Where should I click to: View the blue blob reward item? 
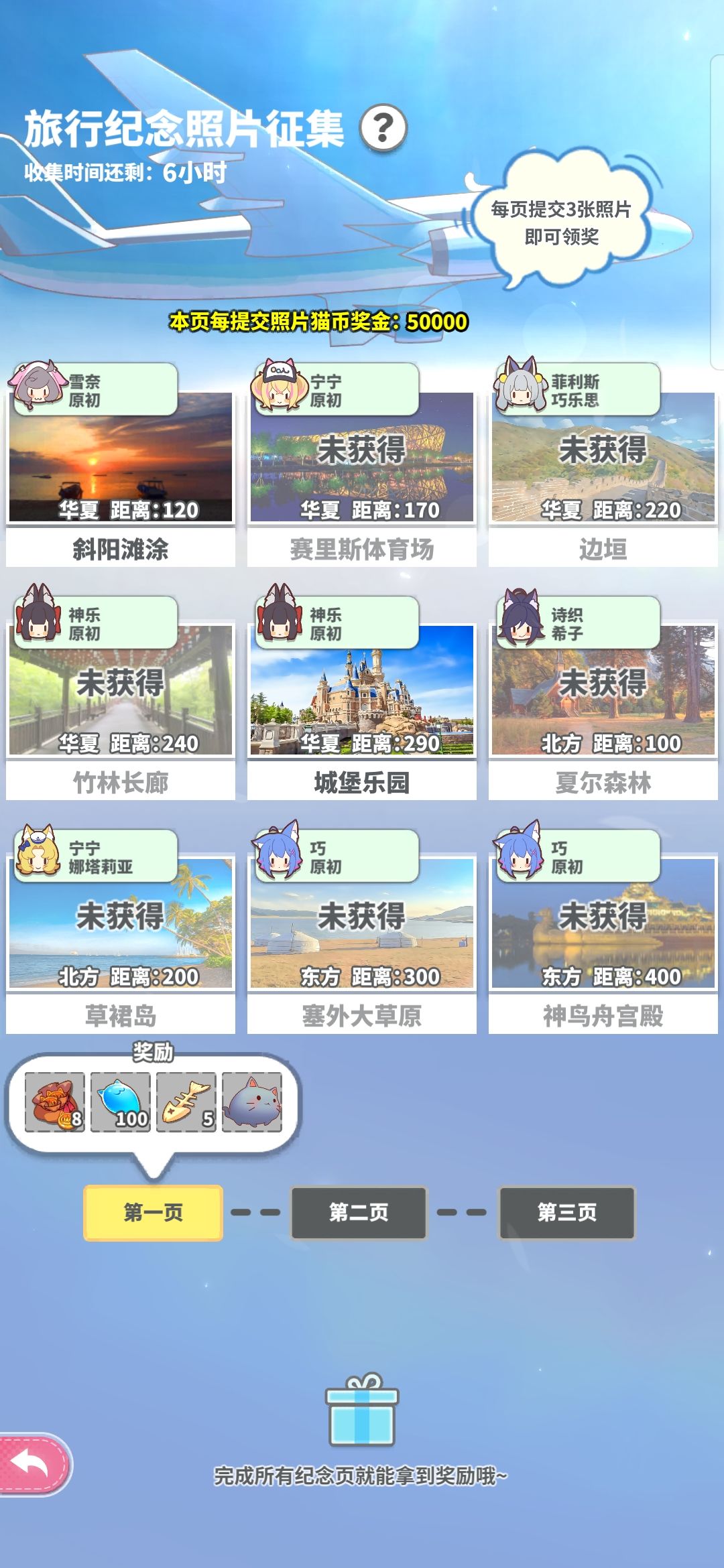click(121, 1102)
